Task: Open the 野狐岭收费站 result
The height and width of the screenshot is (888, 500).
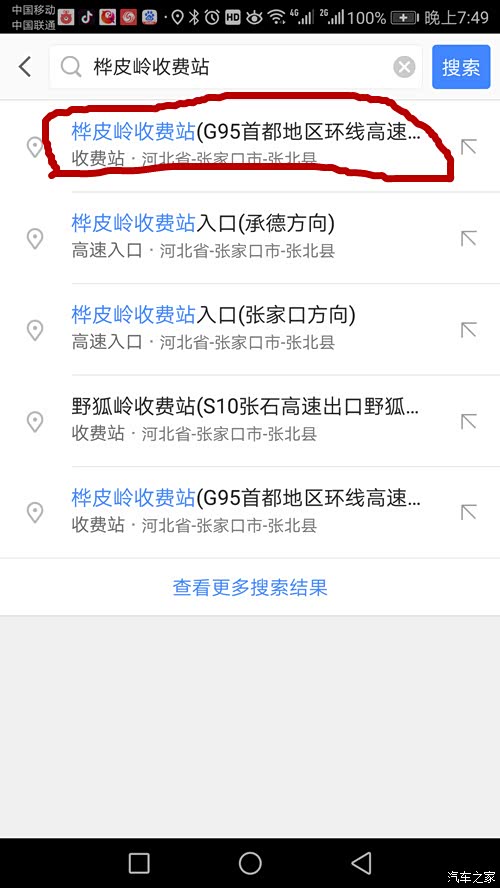Action: [x=250, y=421]
